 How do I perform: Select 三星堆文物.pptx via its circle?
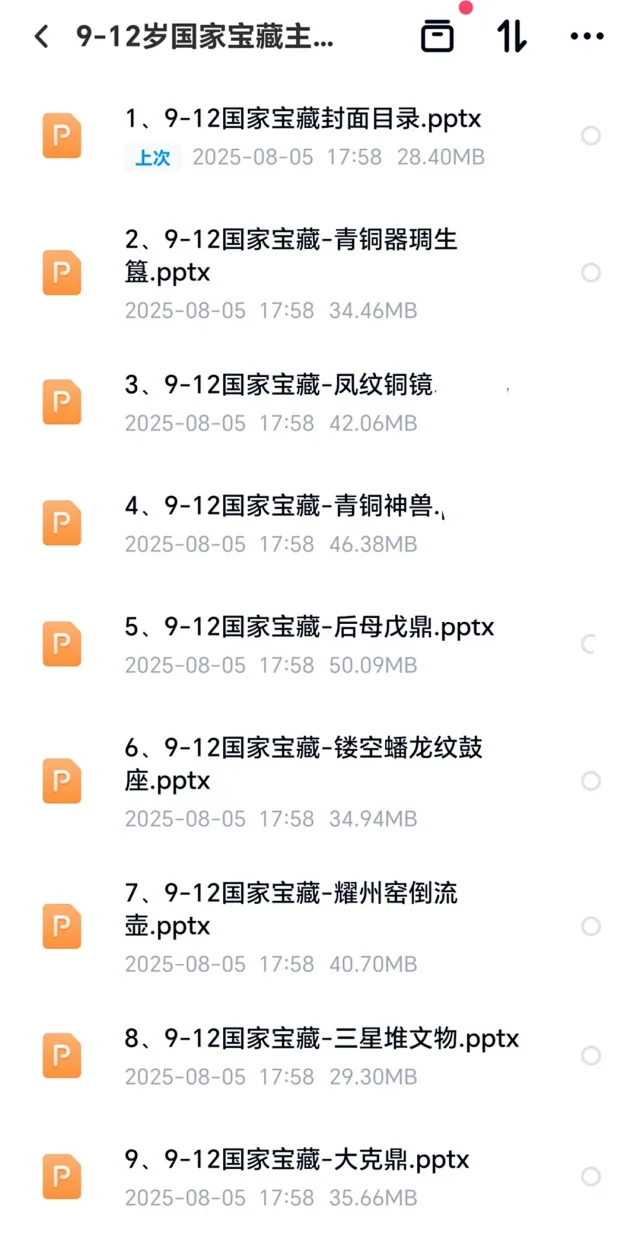point(591,1055)
